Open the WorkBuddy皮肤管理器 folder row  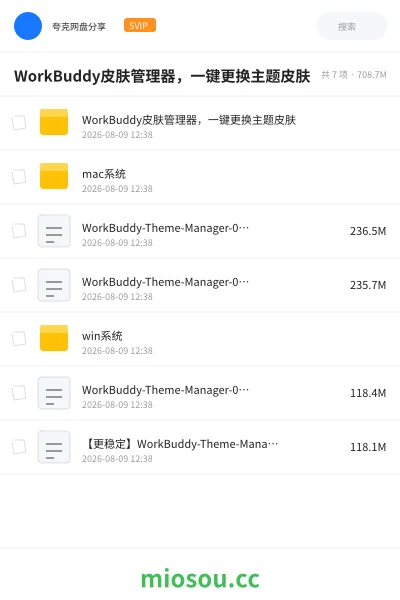point(200,123)
